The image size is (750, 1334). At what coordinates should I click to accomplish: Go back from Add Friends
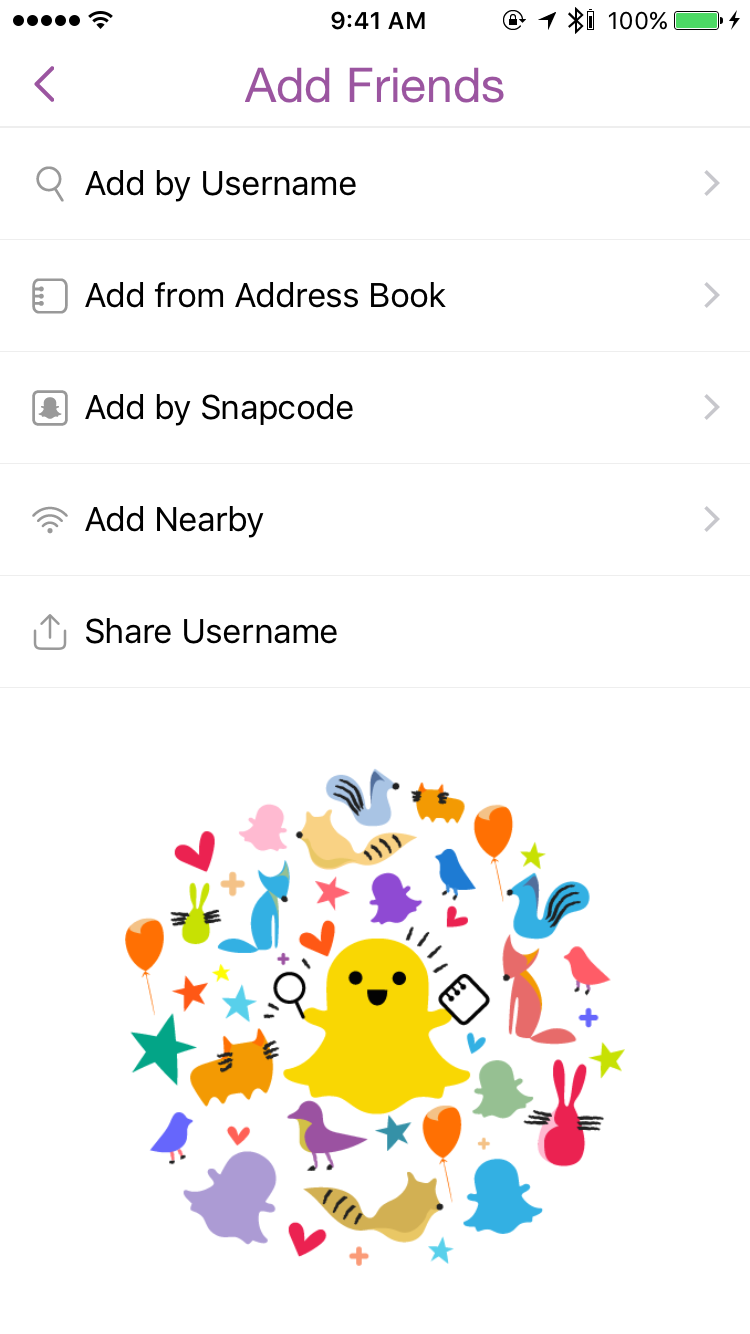(45, 85)
